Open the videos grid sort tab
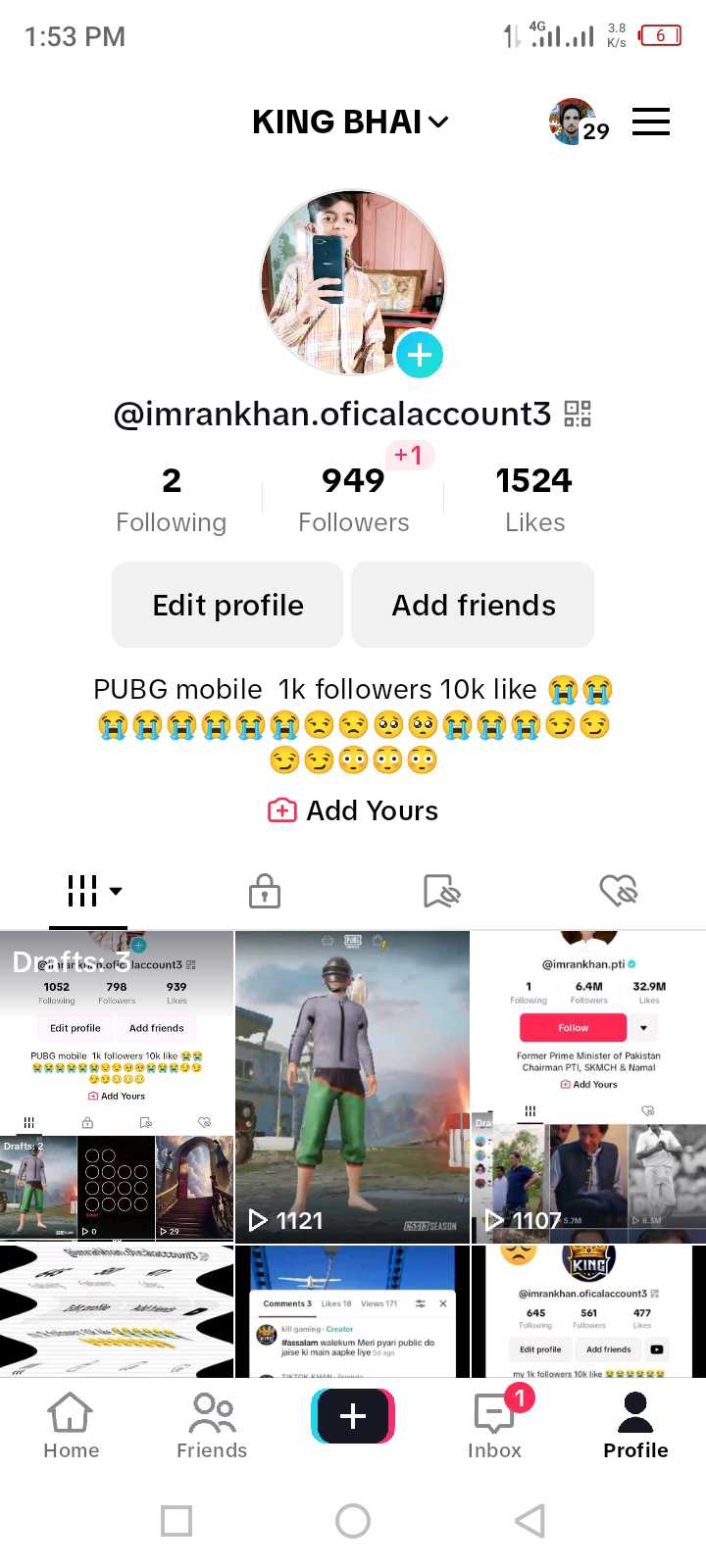Image resolution: width=706 pixels, height=1568 pixels. 89,891
